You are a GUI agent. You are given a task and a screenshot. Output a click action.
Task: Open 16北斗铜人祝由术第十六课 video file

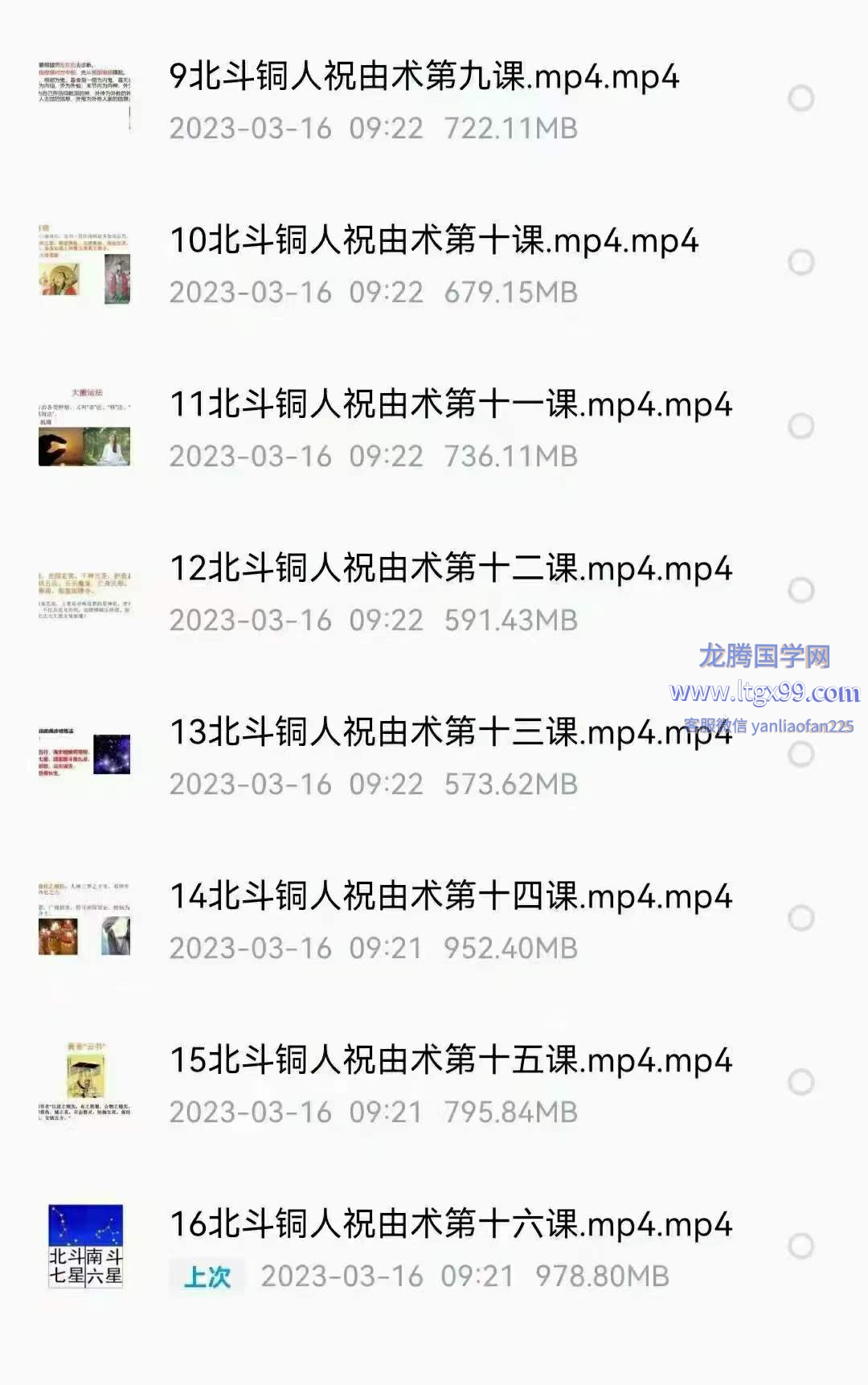[450, 1225]
